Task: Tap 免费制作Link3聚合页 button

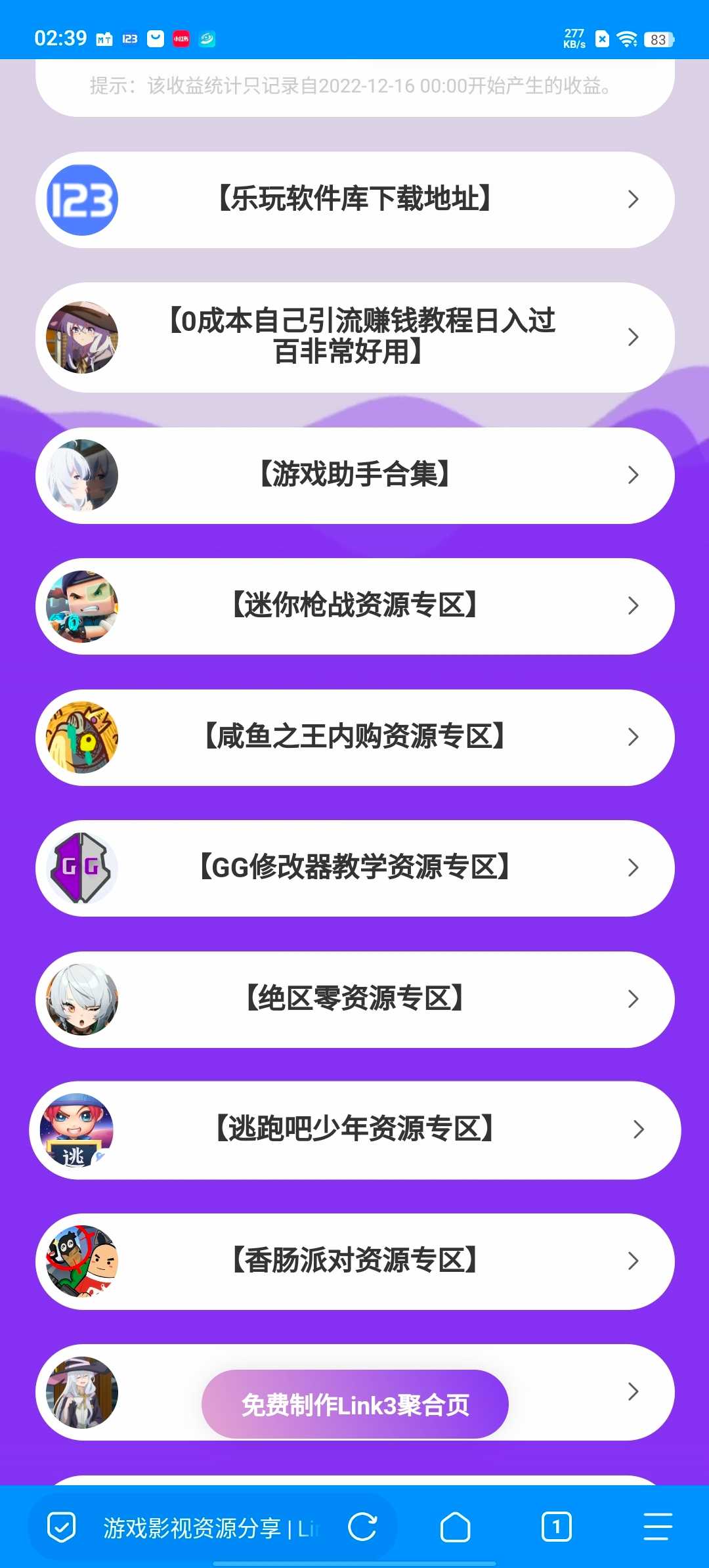Action: [354, 1405]
